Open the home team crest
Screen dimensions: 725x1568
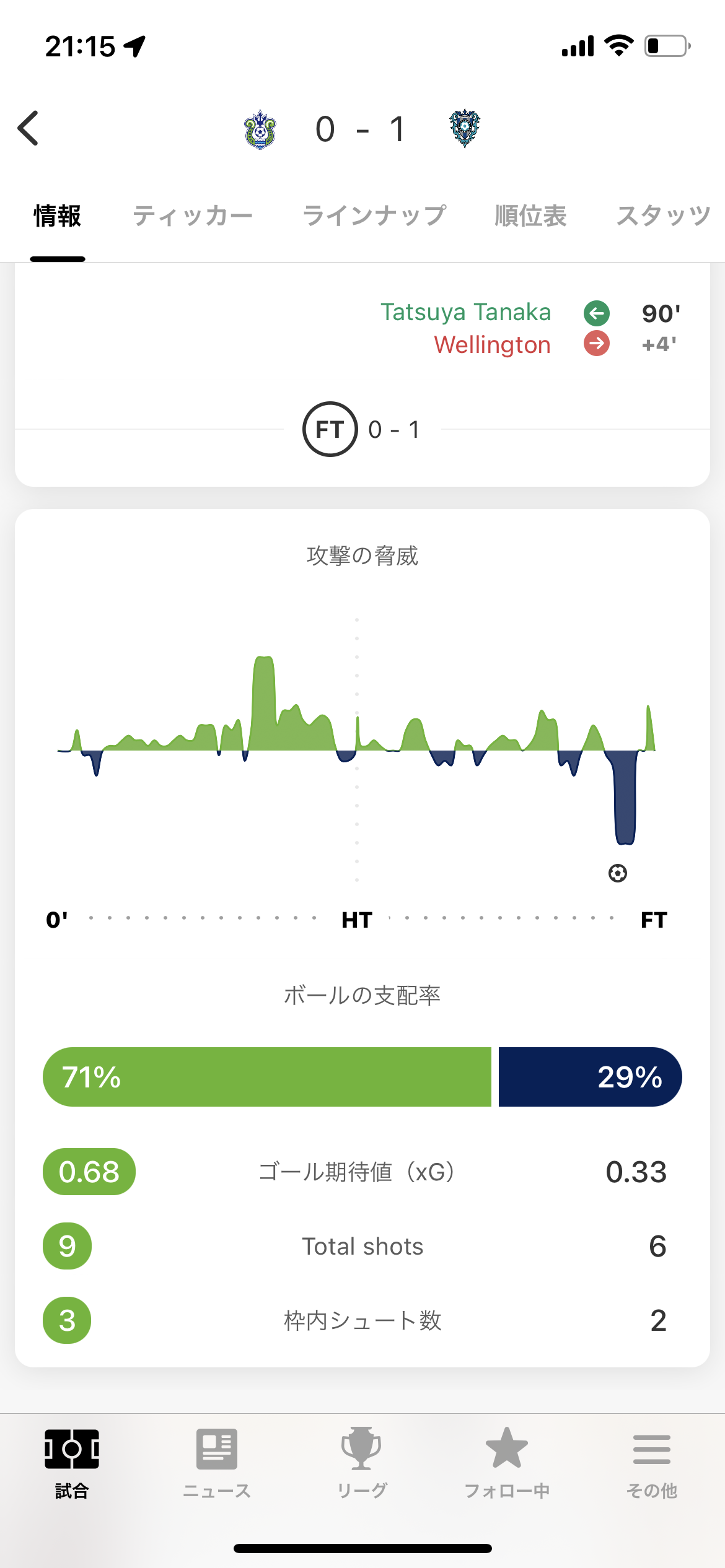click(x=260, y=129)
